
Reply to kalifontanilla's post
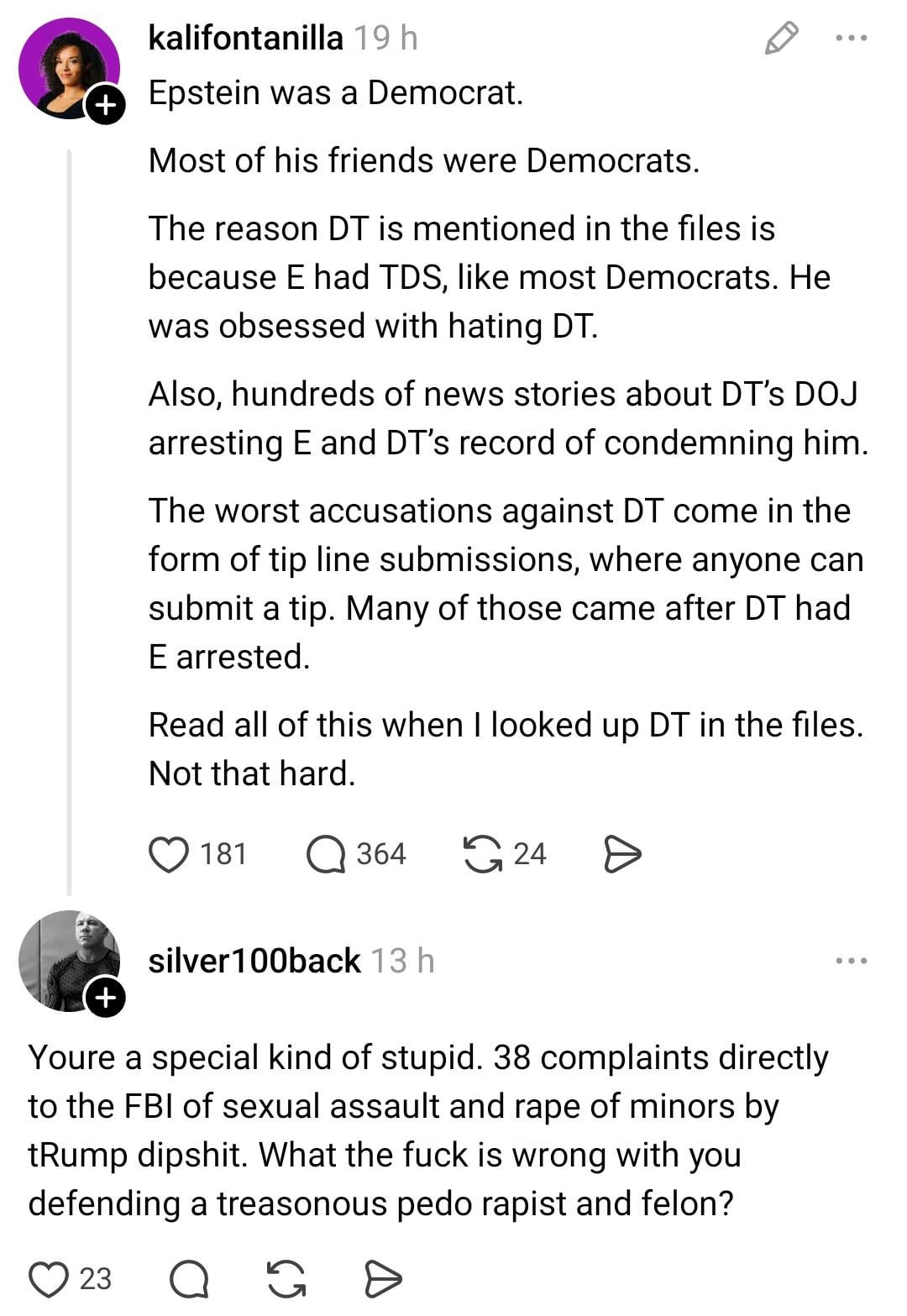pos(326,855)
